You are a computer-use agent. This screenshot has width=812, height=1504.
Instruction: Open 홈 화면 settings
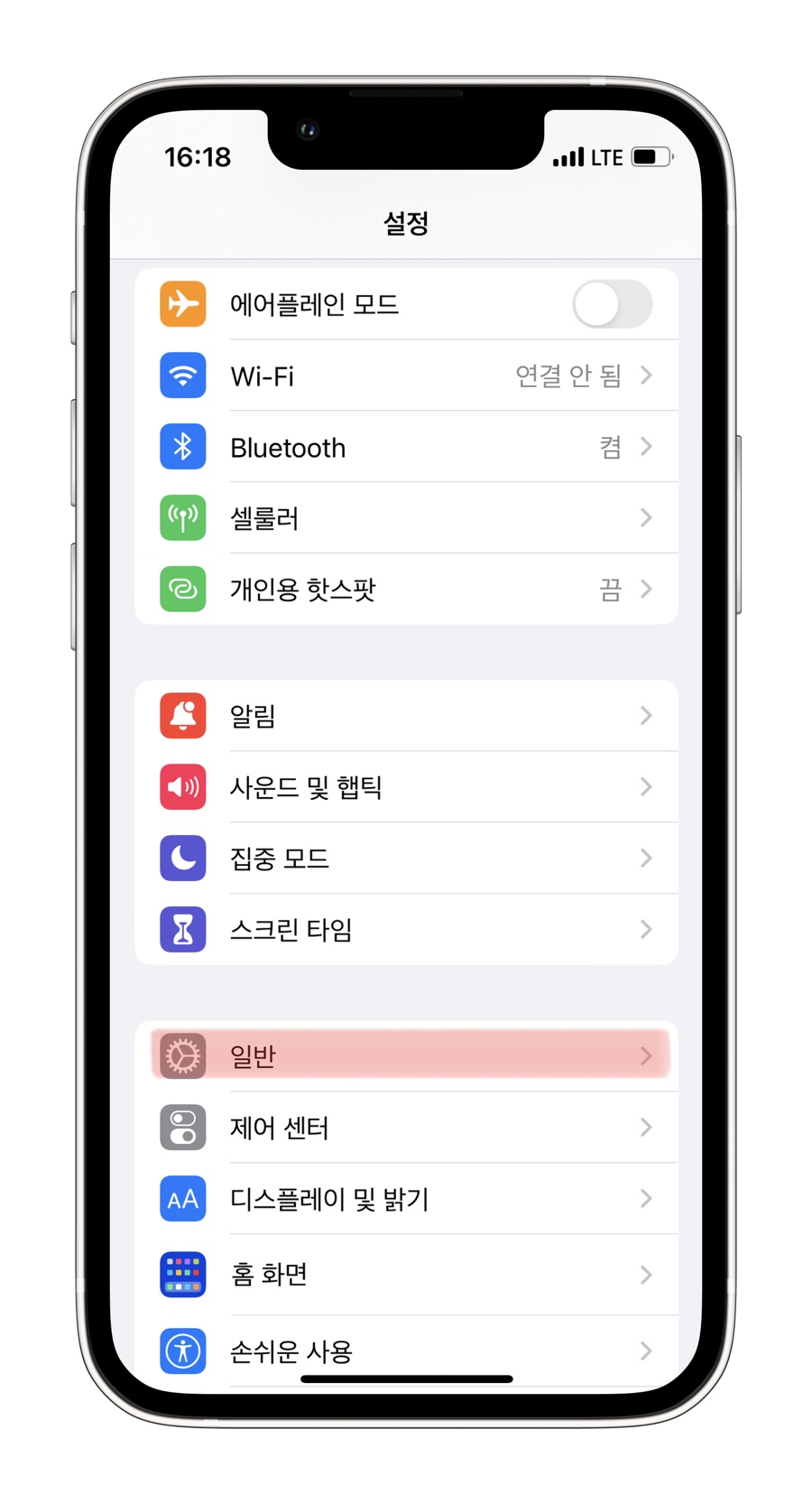click(406, 1275)
